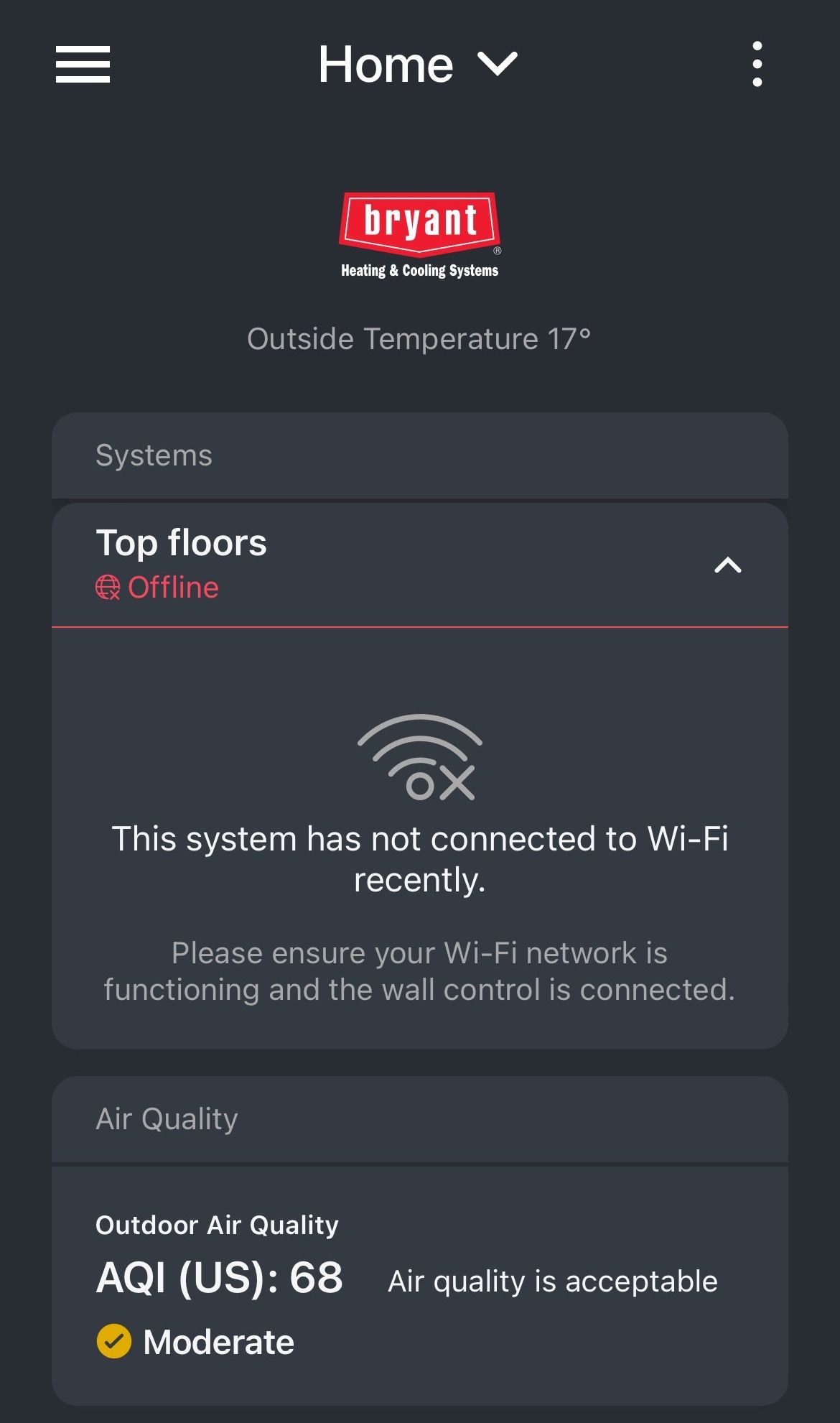840x1423 pixels.
Task: Open the three-dot overflow menu
Action: (x=757, y=65)
